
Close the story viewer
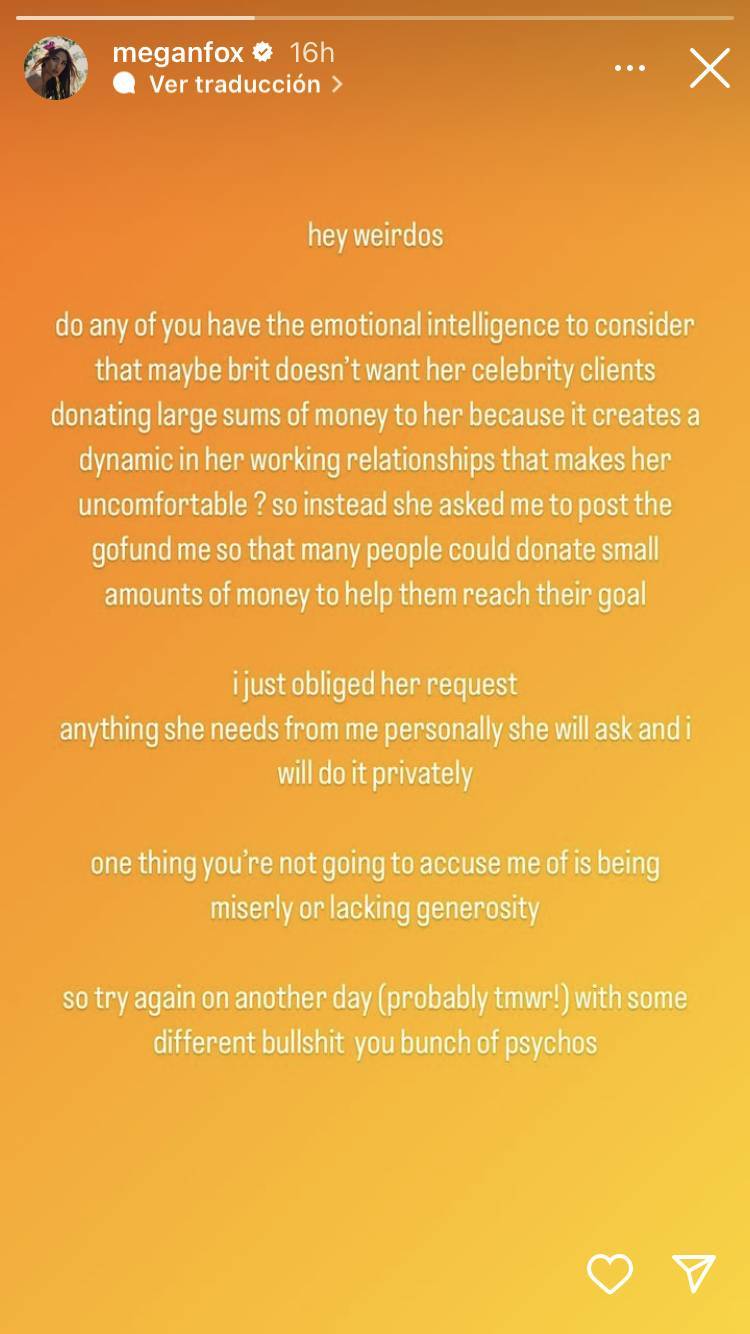coord(709,68)
